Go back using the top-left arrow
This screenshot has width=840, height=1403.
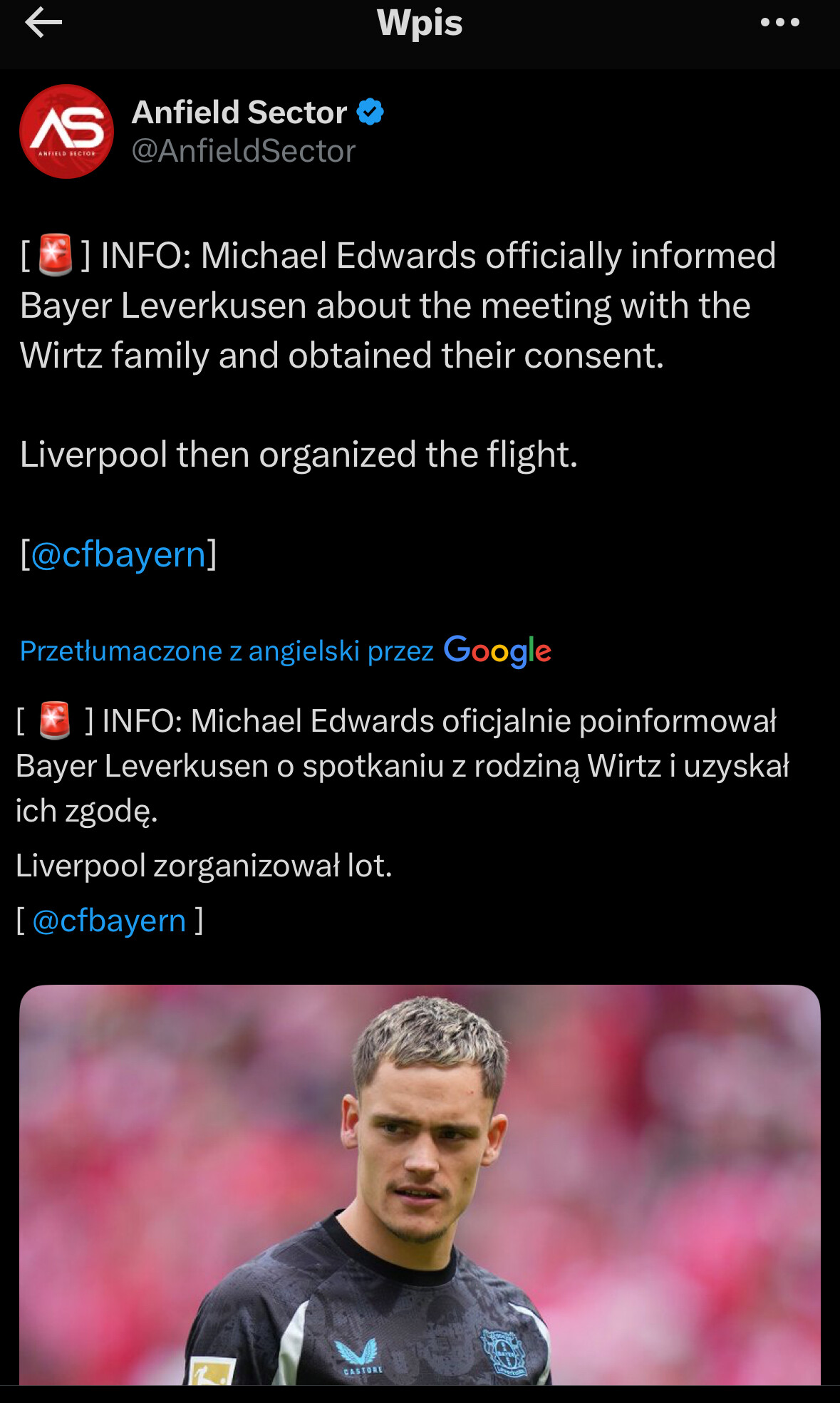pos(43,23)
